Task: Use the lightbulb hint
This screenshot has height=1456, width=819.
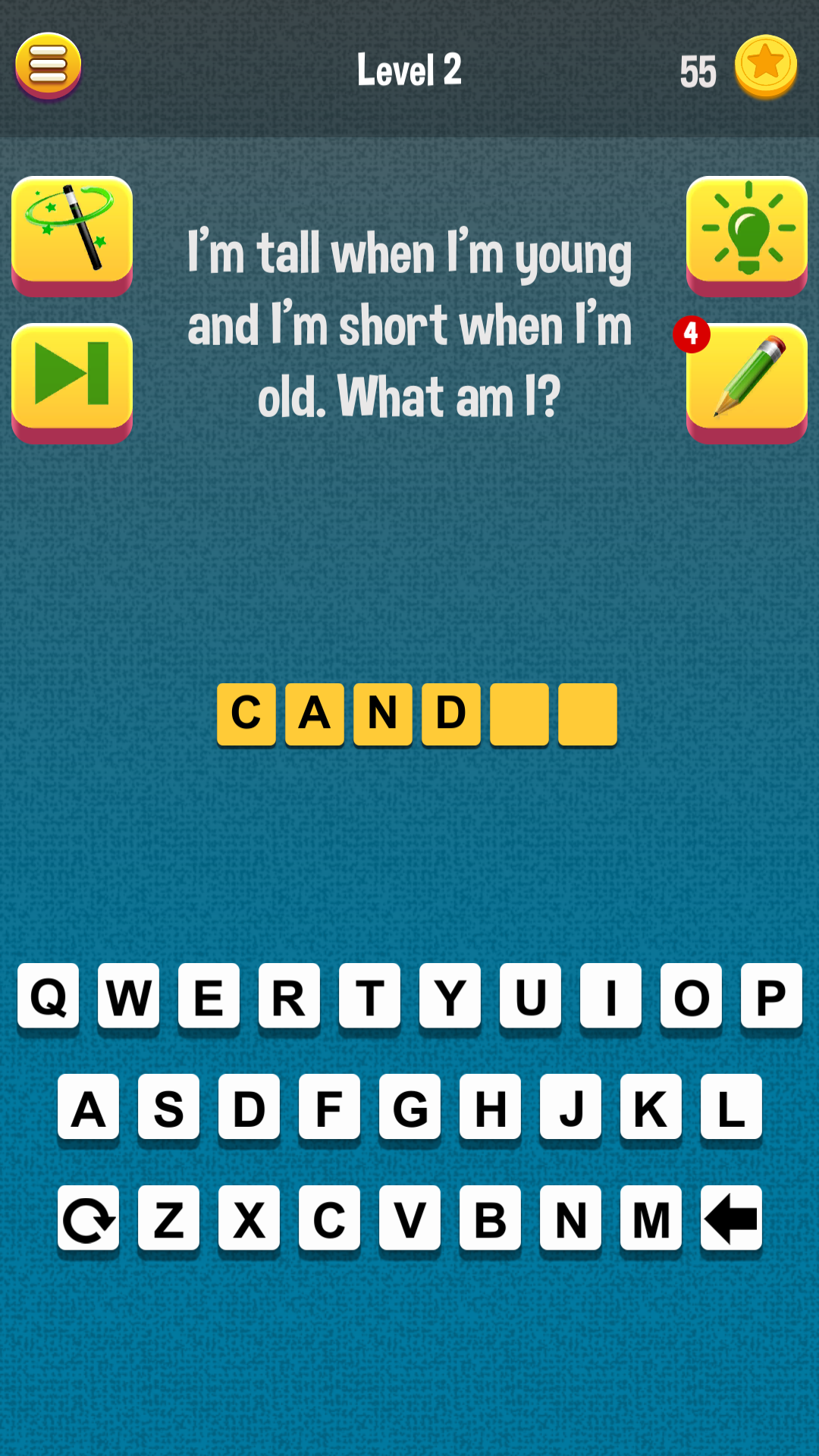Action: tap(746, 231)
